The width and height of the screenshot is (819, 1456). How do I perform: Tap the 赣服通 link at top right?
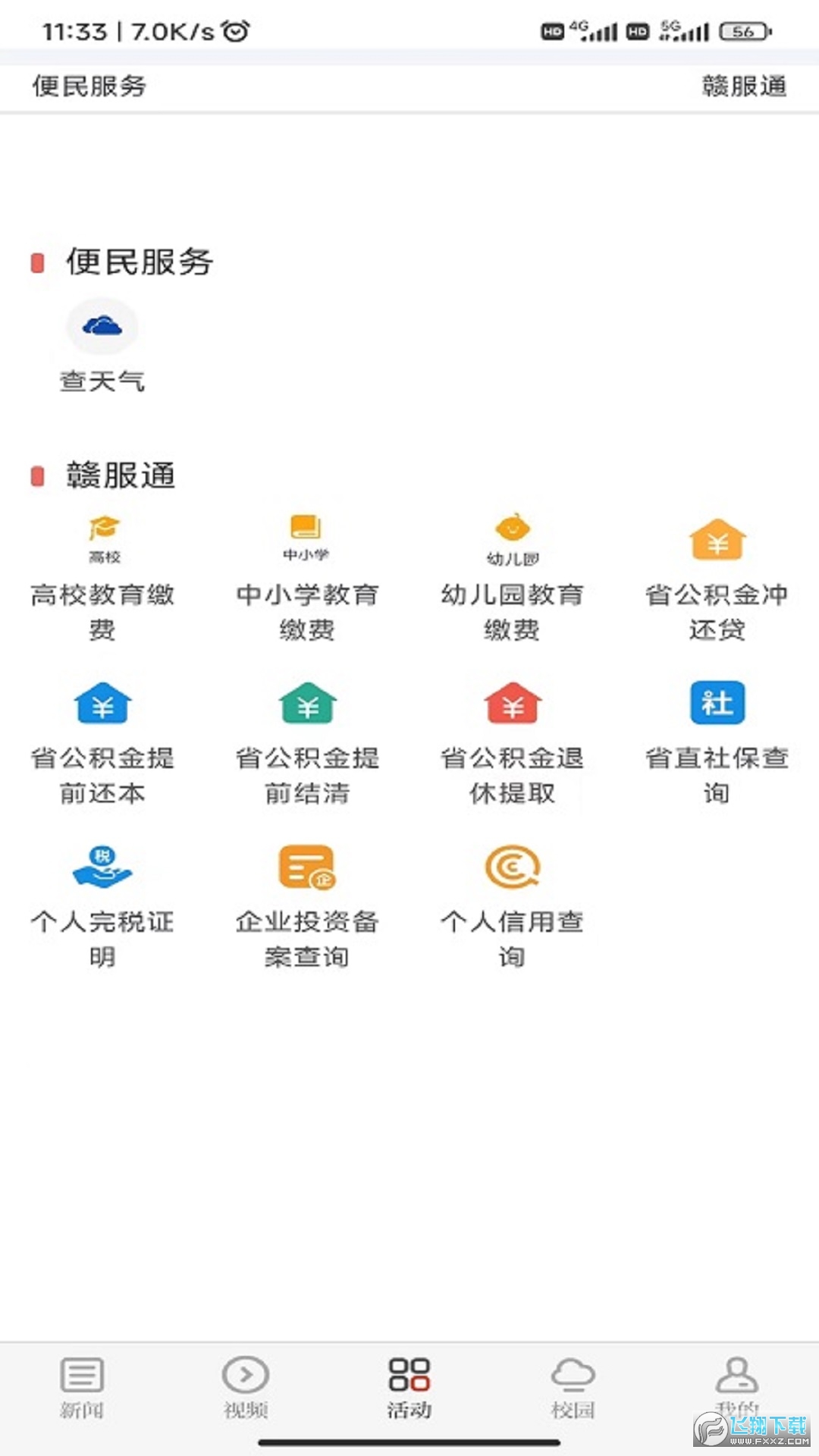[745, 87]
